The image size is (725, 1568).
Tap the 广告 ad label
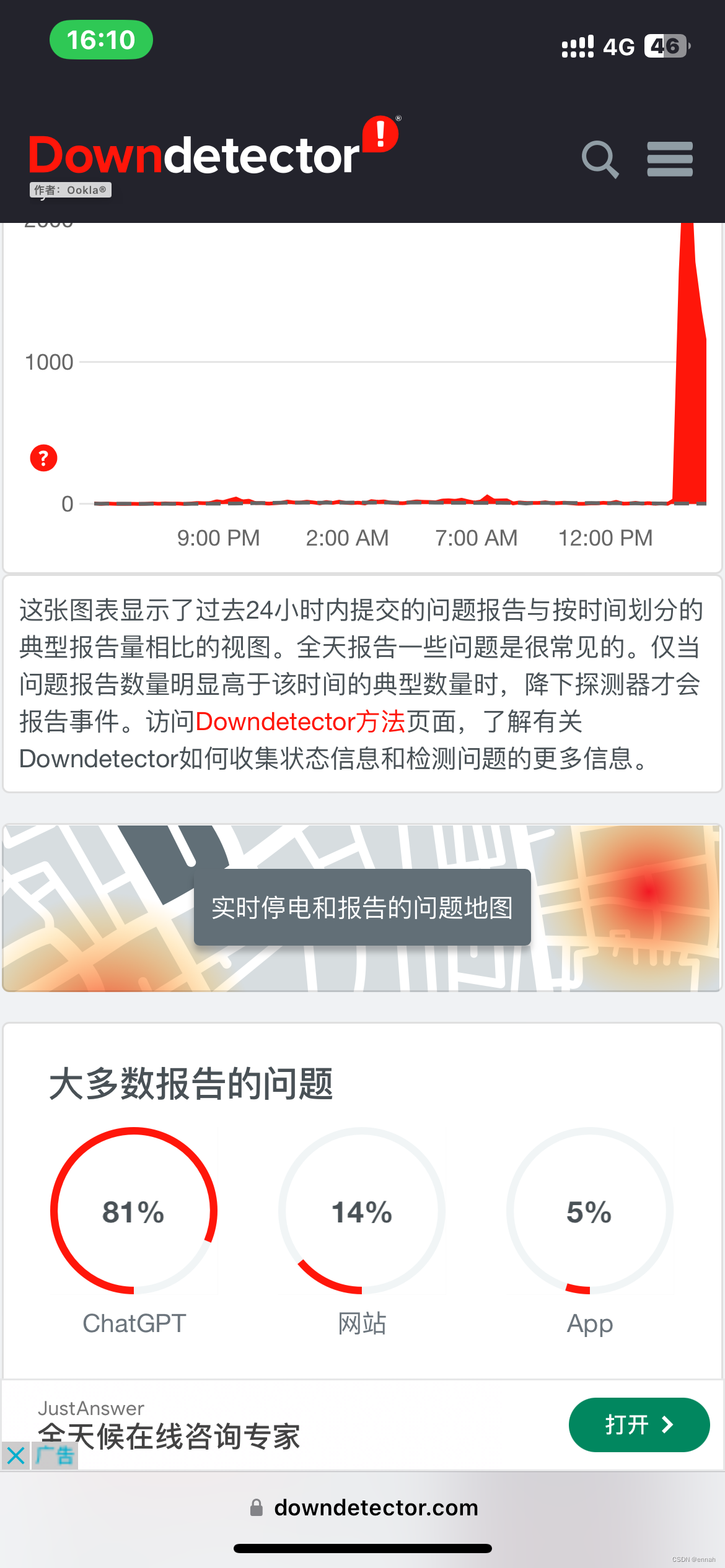click(x=55, y=1455)
